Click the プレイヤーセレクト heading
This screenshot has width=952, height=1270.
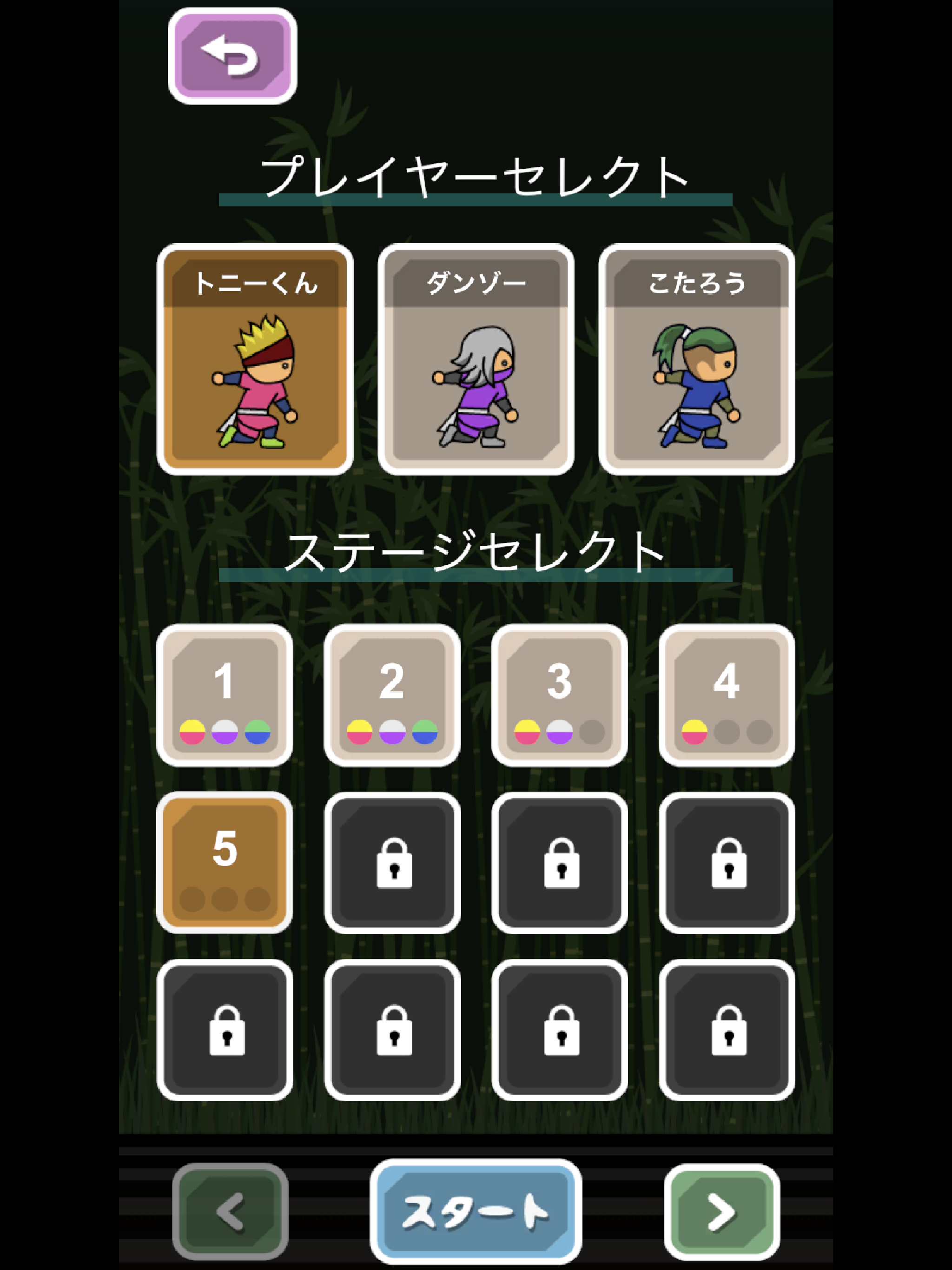pos(476,175)
